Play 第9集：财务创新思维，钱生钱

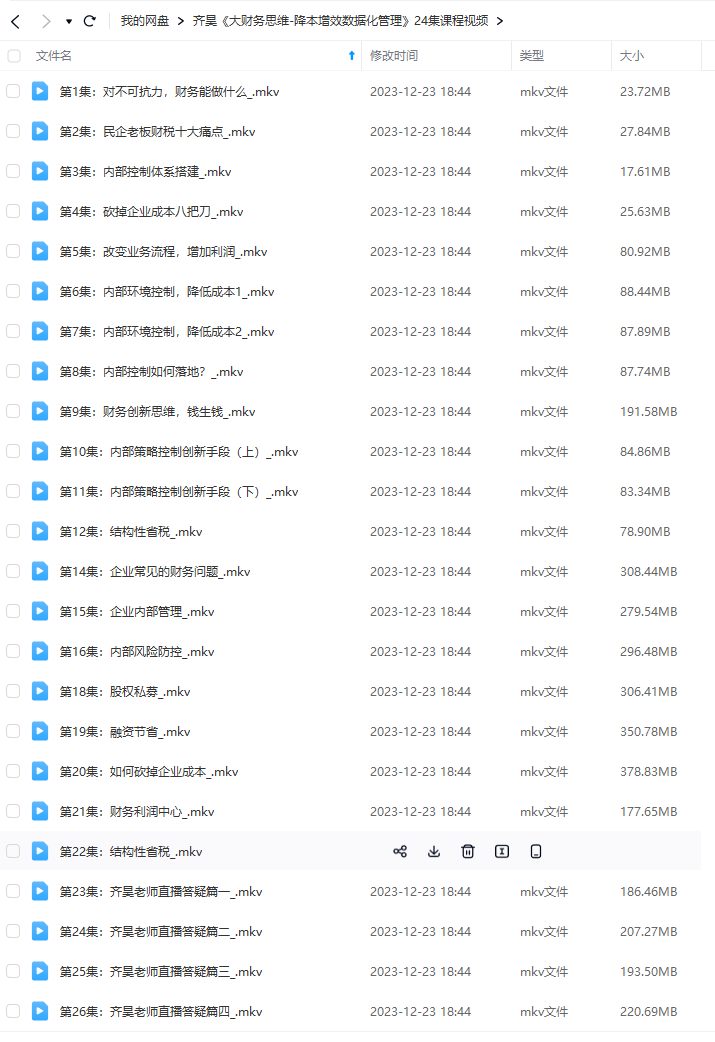point(157,411)
